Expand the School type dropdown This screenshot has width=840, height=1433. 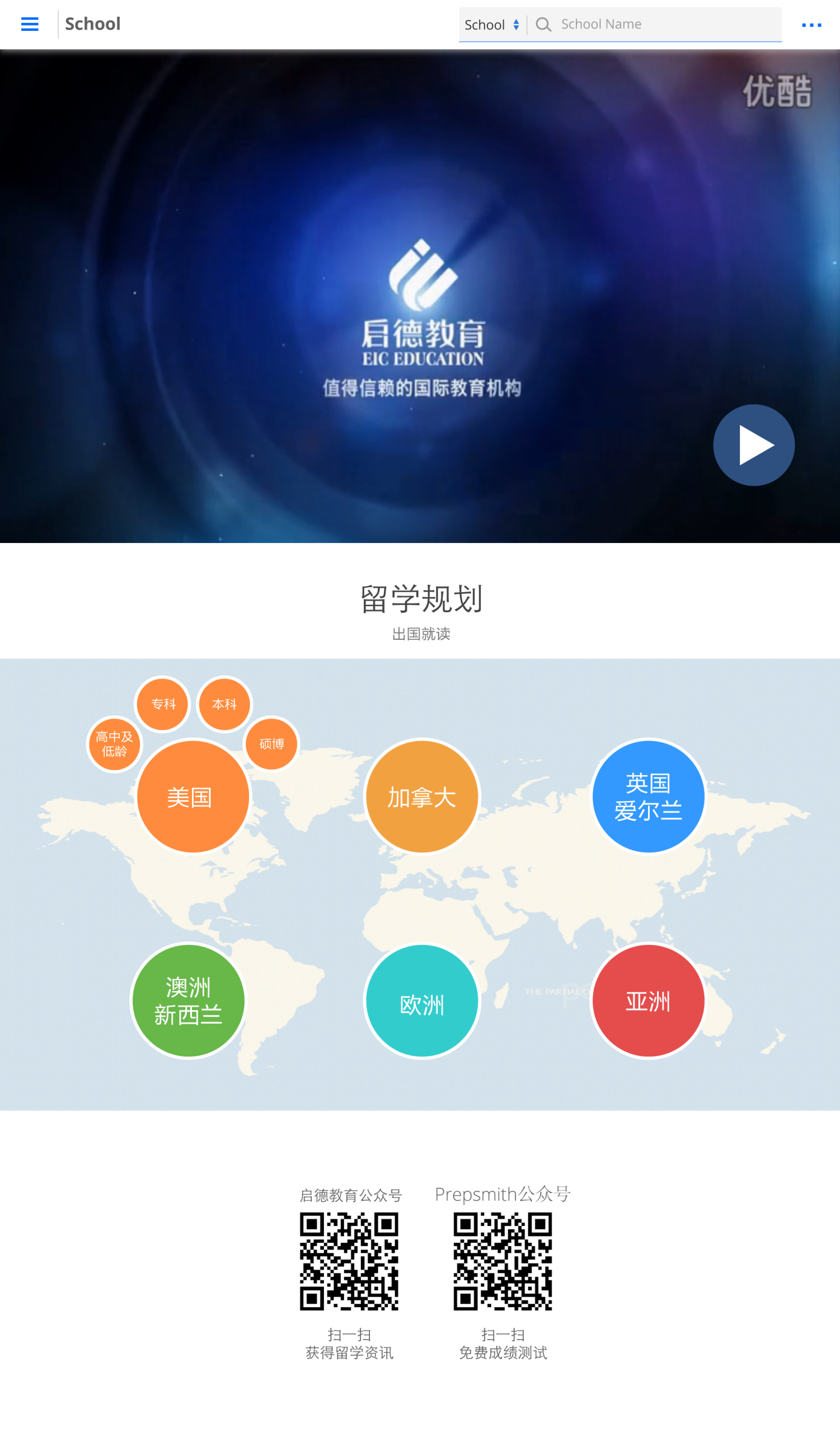click(x=491, y=25)
